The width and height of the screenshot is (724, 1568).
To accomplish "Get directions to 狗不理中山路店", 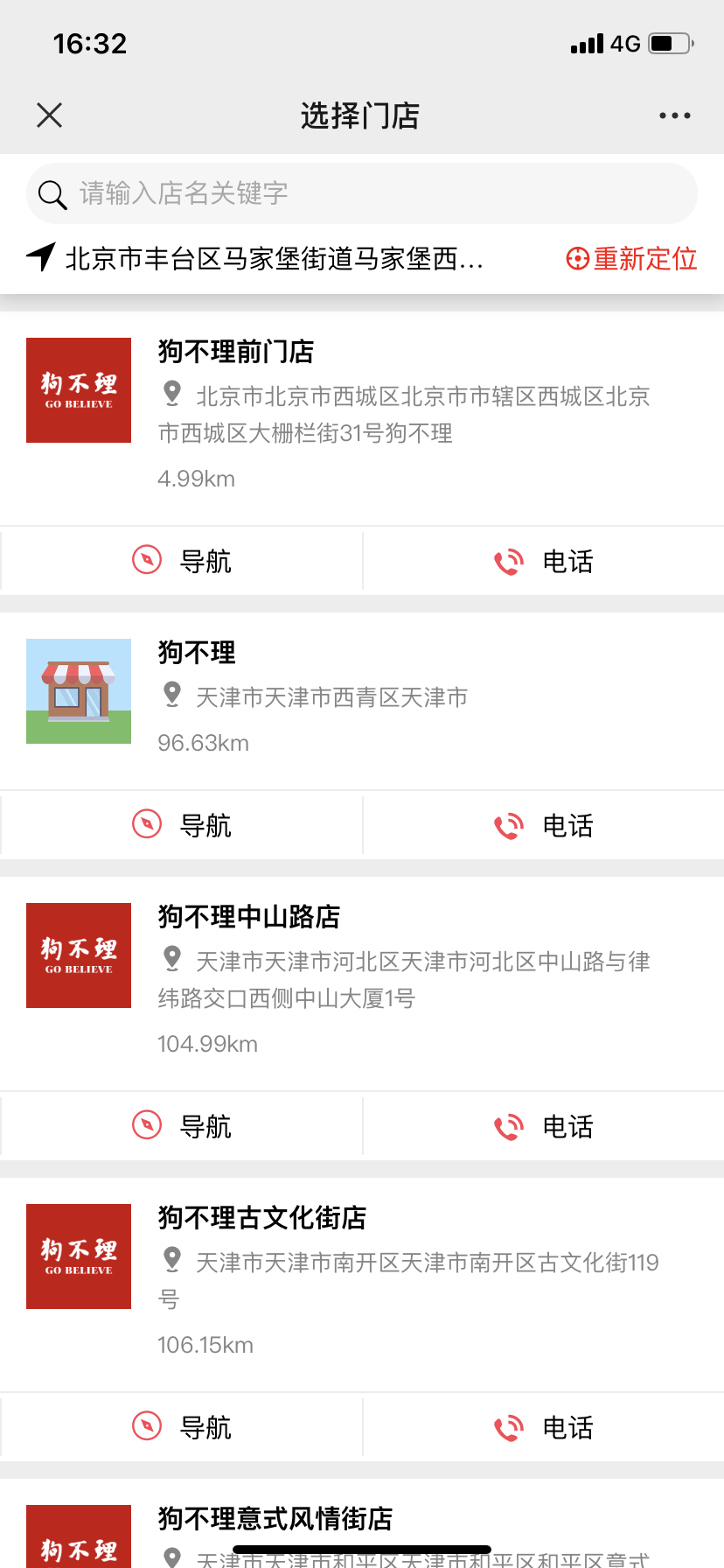I will click(182, 1126).
